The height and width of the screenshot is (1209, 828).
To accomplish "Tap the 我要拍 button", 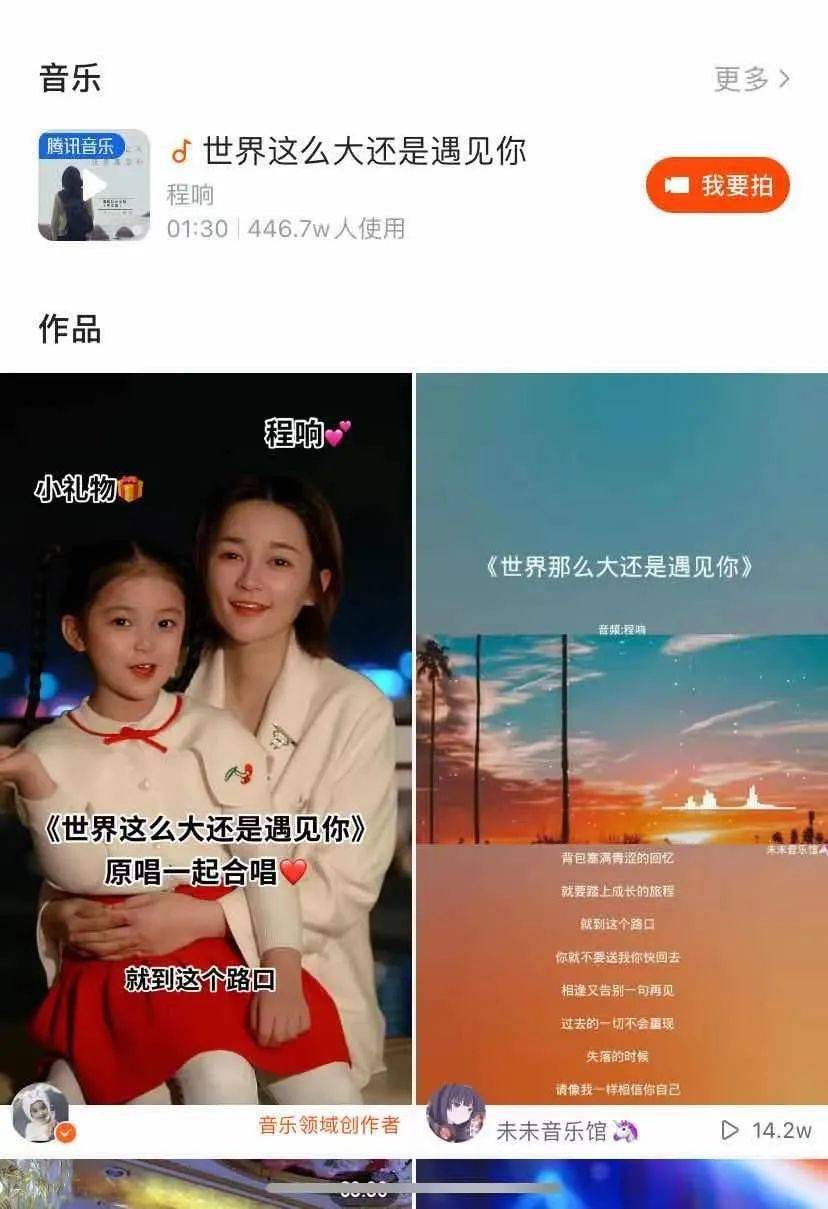I will (x=718, y=185).
